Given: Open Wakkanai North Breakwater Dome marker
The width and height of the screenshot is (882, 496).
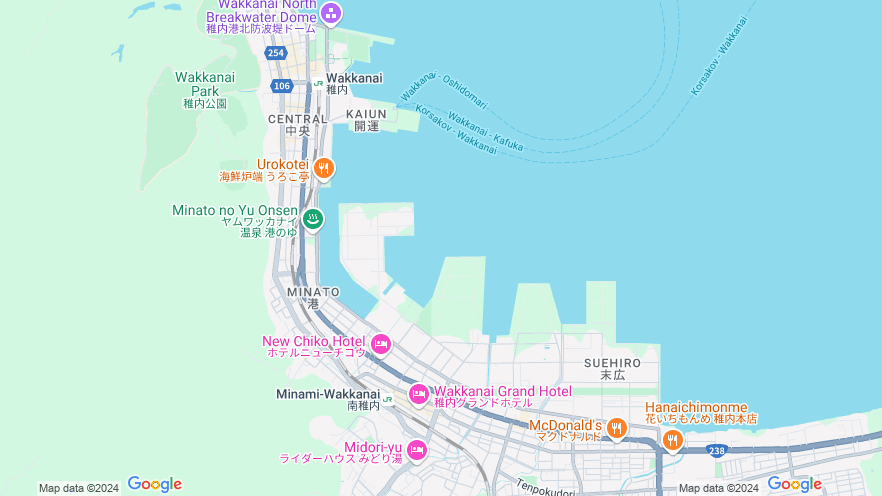Looking at the screenshot, I should 331,14.
